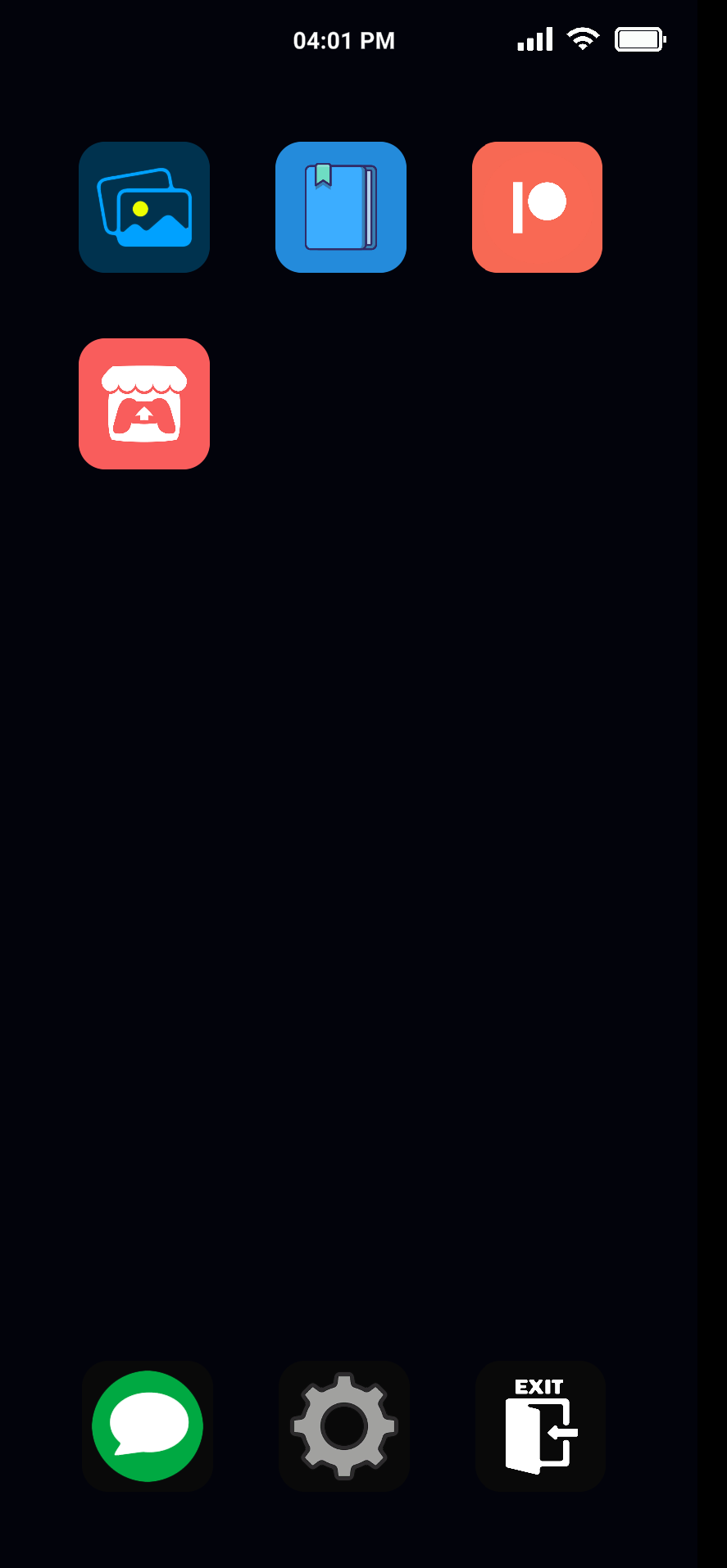
Task: Open the Patreon app
Action: (x=538, y=207)
